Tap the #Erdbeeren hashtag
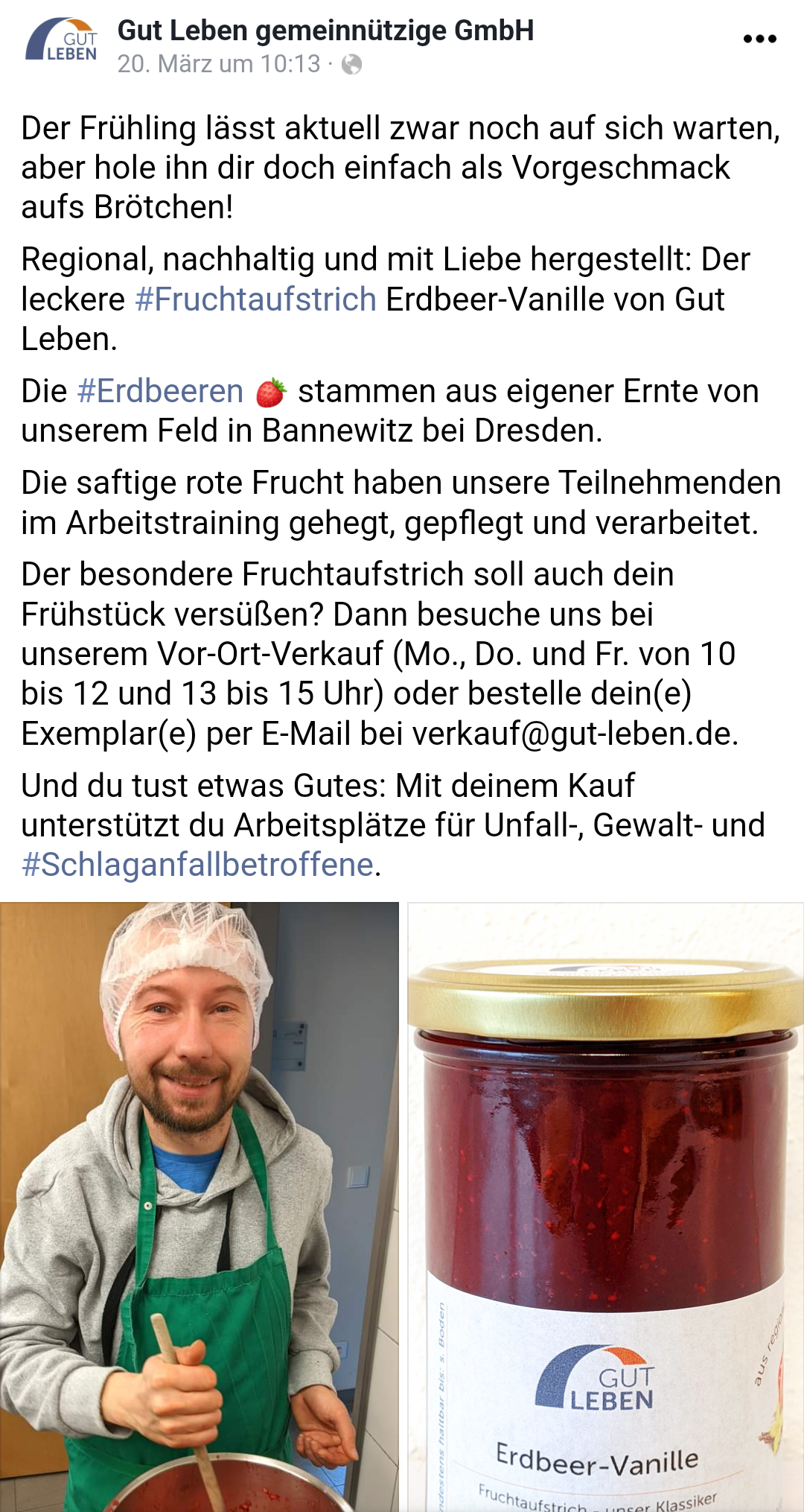This screenshot has height=1512, width=804. pyautogui.click(x=160, y=391)
